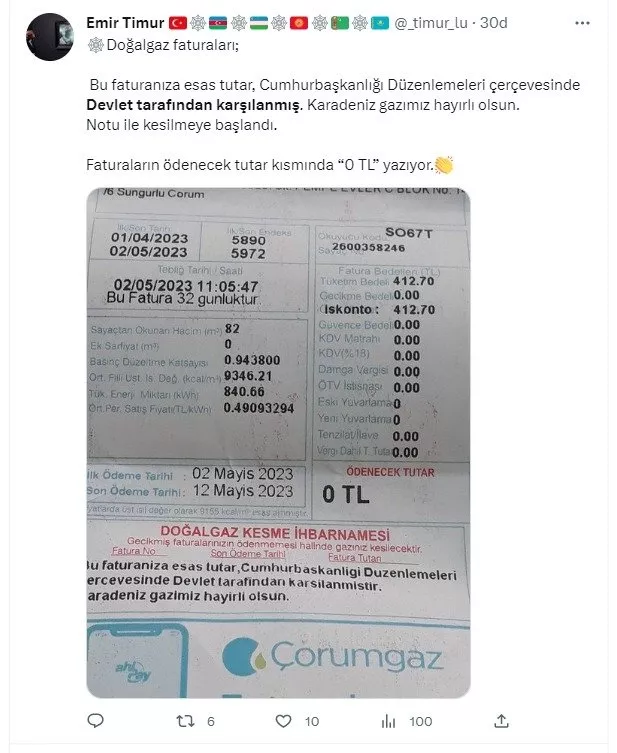Reply to this tweet
Viewport: 617px width, 753px height.
click(96, 720)
